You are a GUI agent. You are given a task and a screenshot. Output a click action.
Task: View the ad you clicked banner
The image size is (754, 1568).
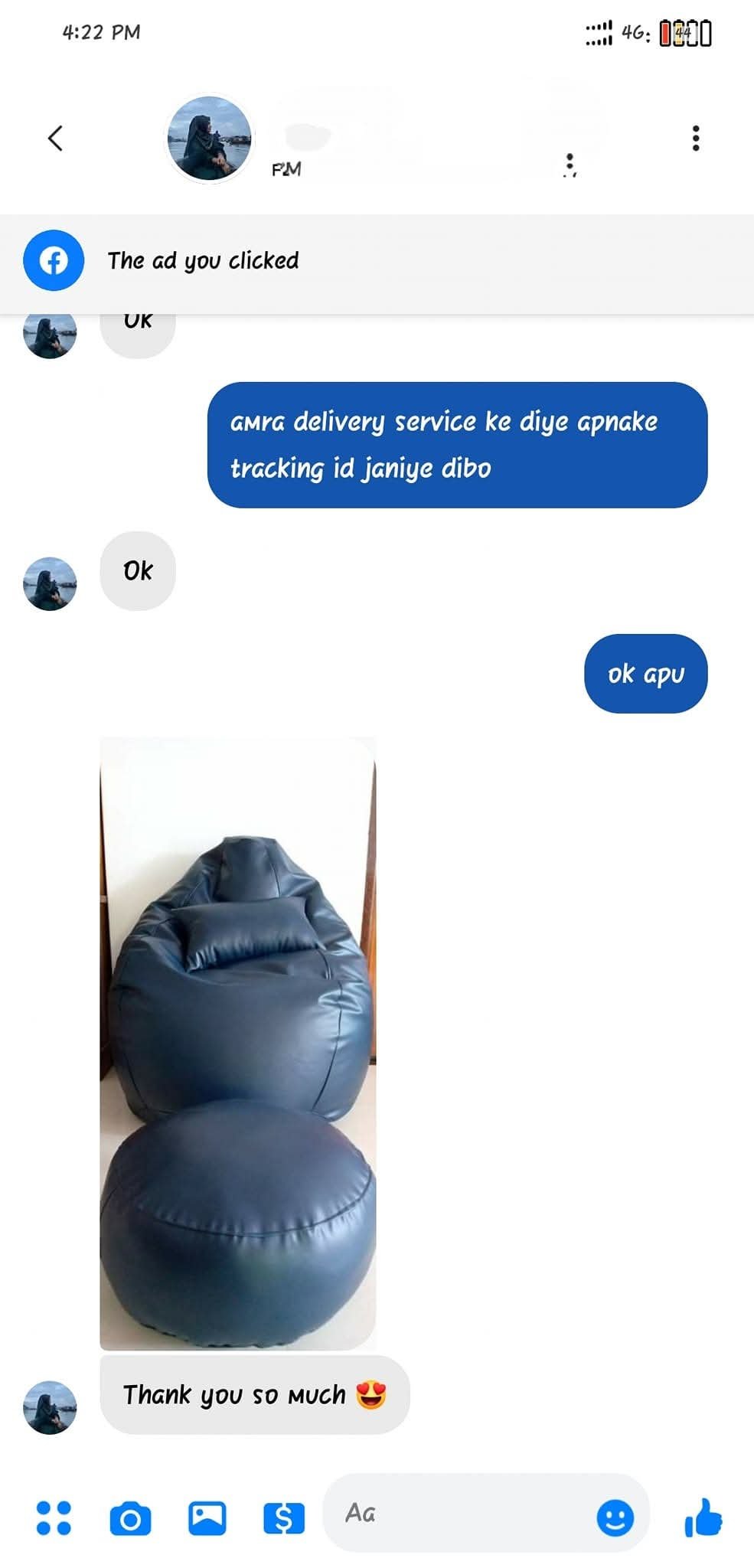point(202,261)
